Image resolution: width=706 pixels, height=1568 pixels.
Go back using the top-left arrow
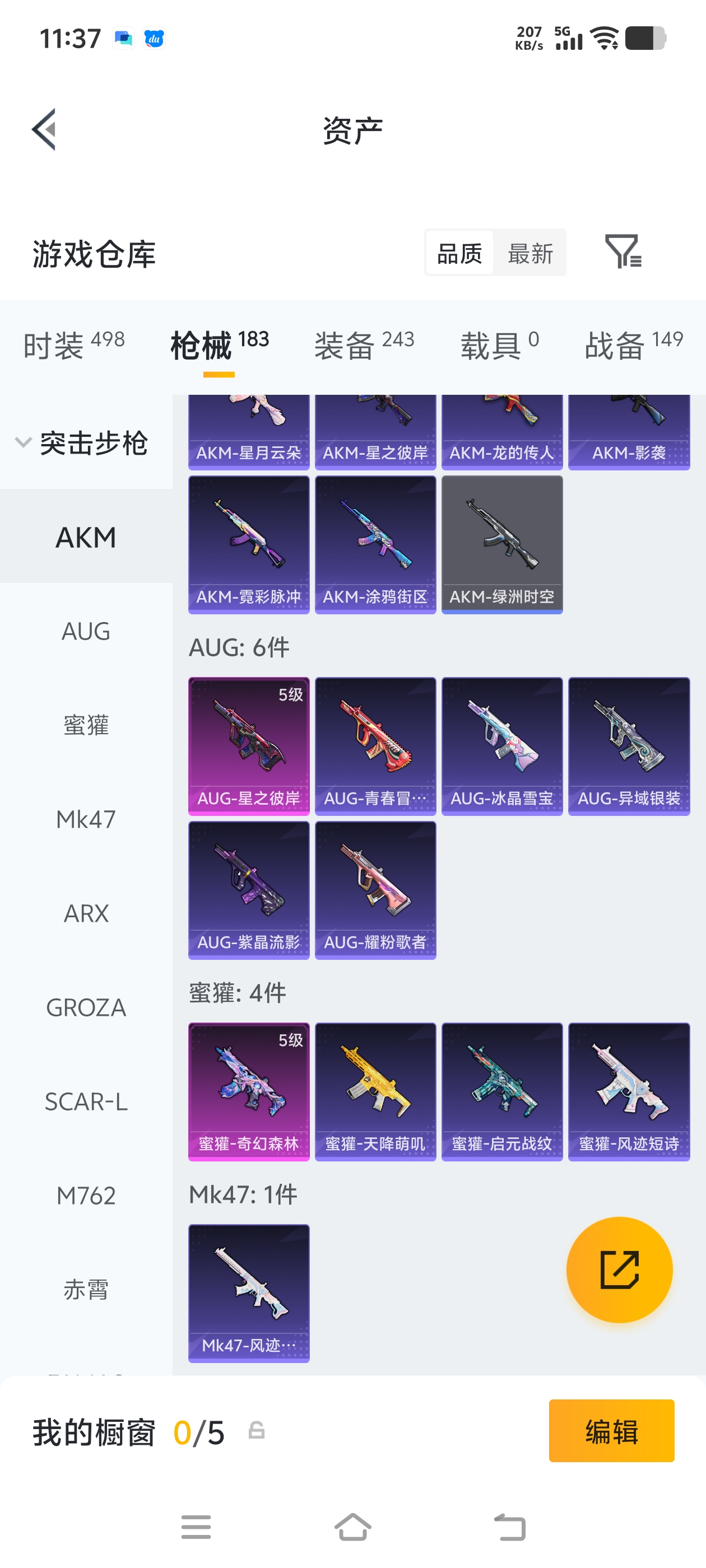tap(44, 129)
